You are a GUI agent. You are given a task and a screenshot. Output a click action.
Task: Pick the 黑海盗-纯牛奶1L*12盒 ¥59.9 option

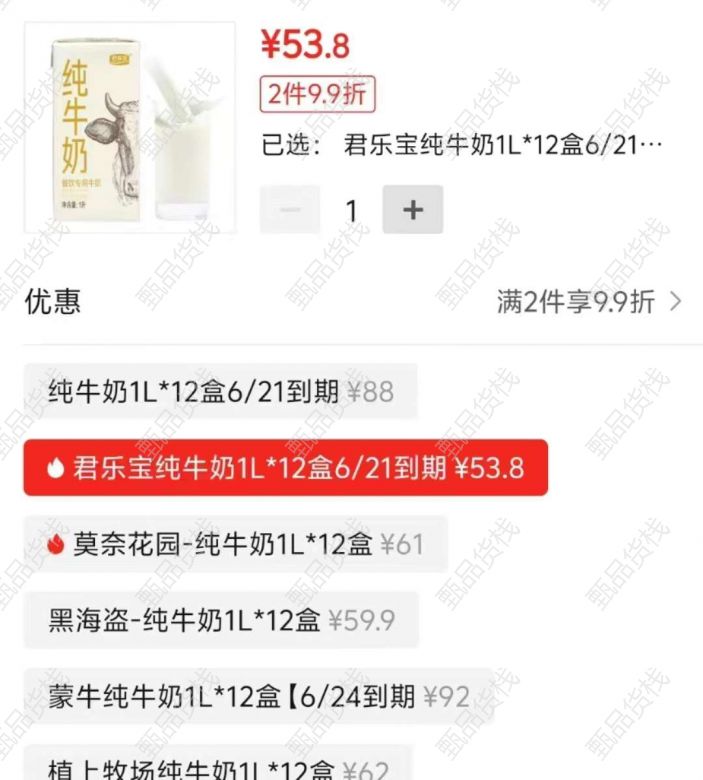pos(220,620)
